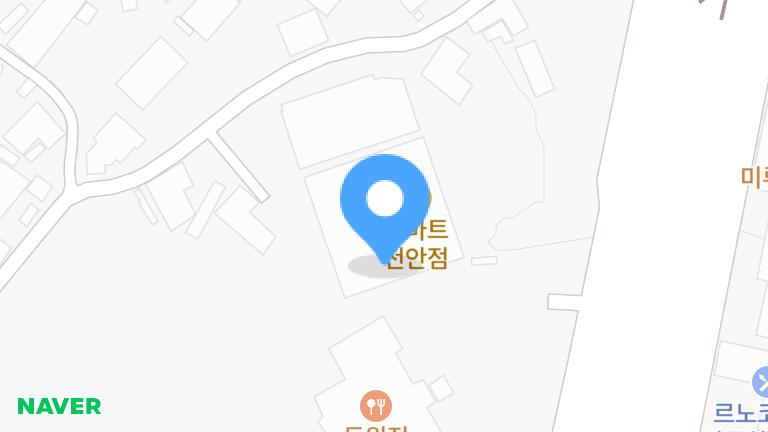Tap the blue location pin marker
This screenshot has width=768, height=432.
385,203
